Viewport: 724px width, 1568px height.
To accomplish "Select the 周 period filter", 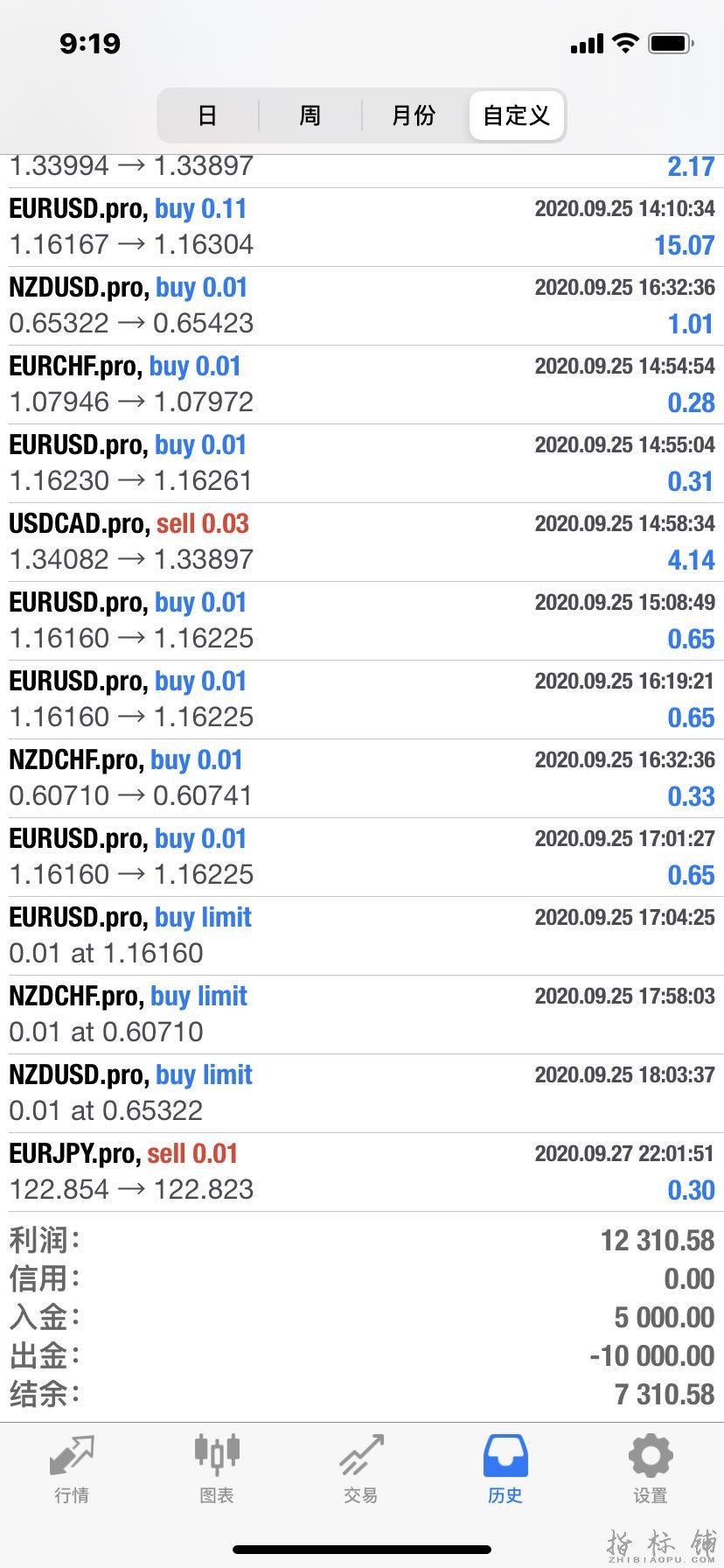I will tap(310, 115).
